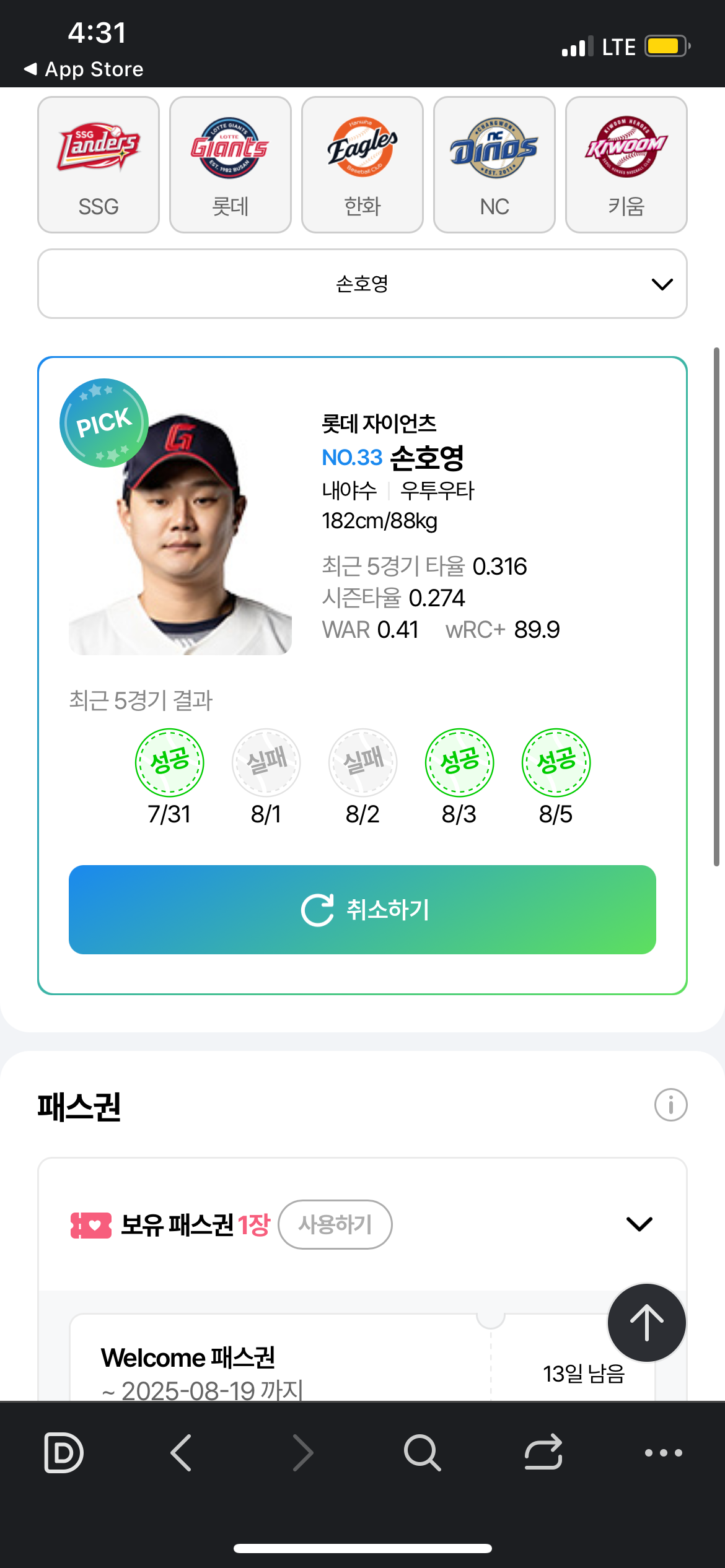Image resolution: width=725 pixels, height=1568 pixels.
Task: Tap 취소하기 to cancel the pick
Action: coord(362,910)
